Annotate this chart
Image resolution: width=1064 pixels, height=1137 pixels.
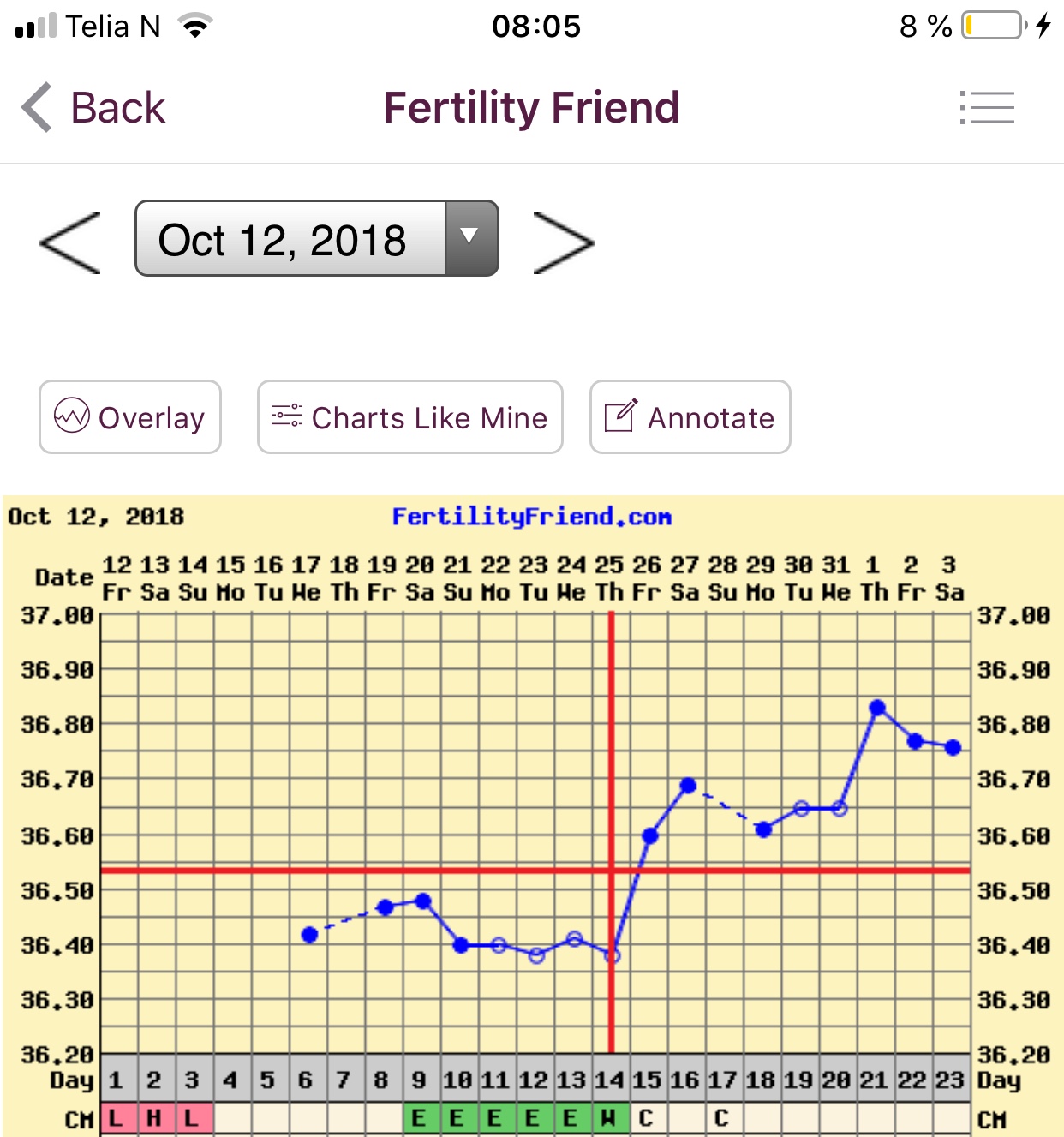pos(690,417)
